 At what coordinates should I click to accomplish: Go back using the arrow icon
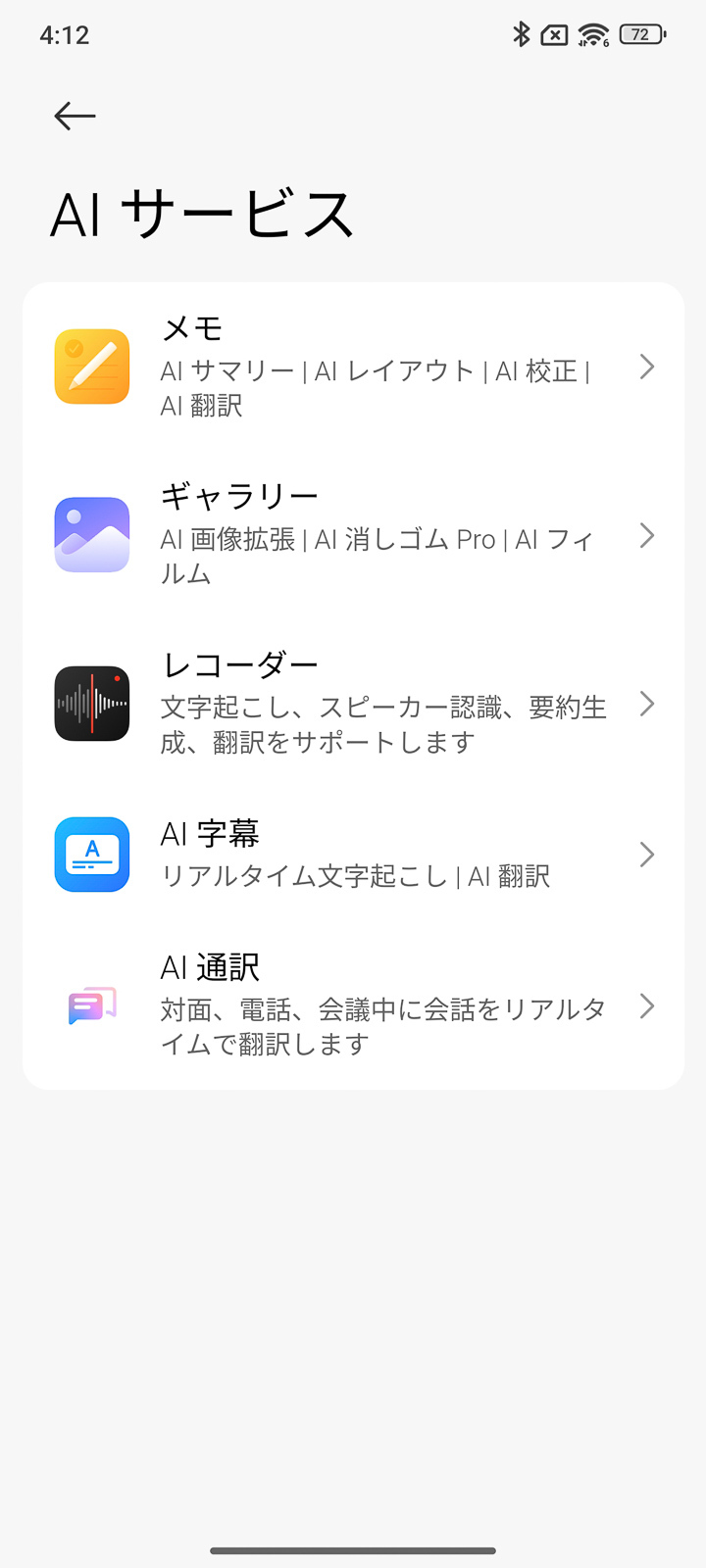(75, 116)
